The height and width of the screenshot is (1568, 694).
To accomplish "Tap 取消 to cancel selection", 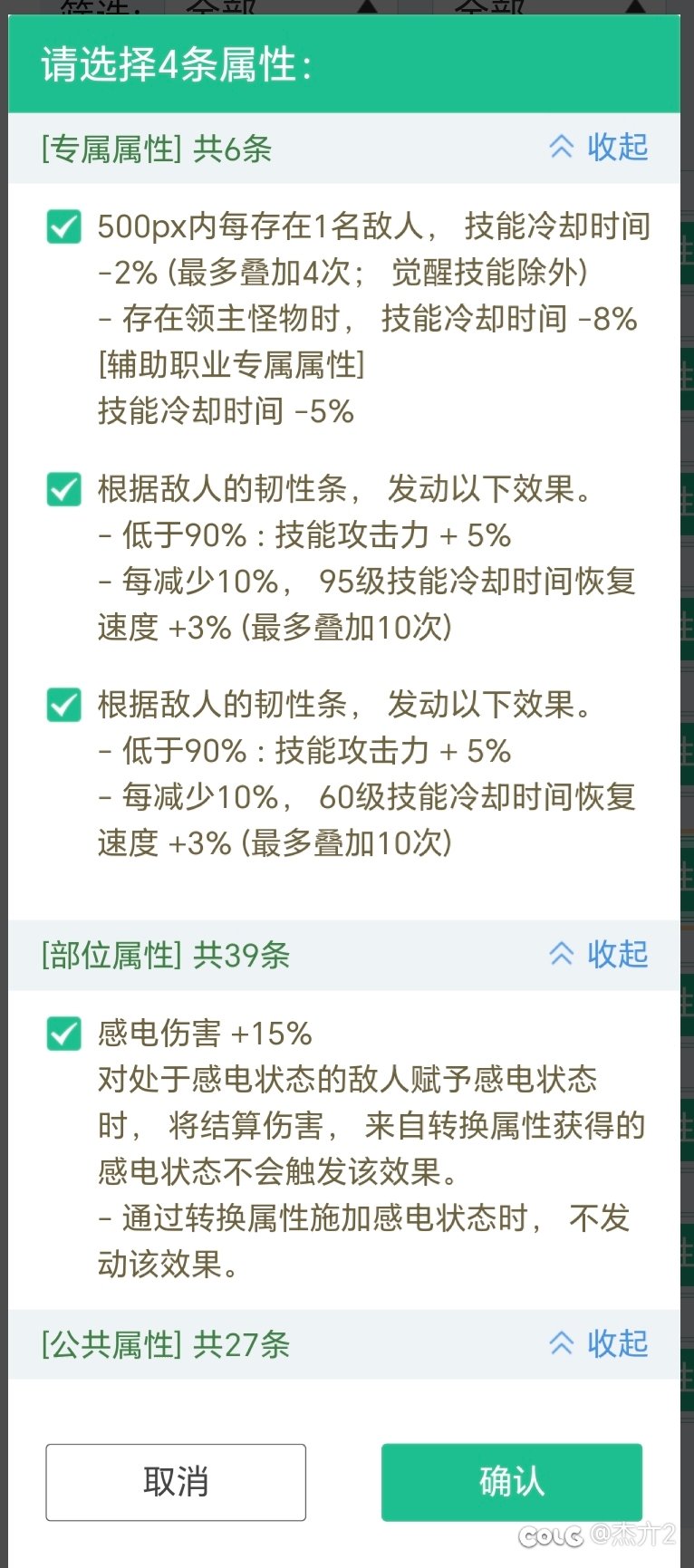I will click(x=176, y=1482).
